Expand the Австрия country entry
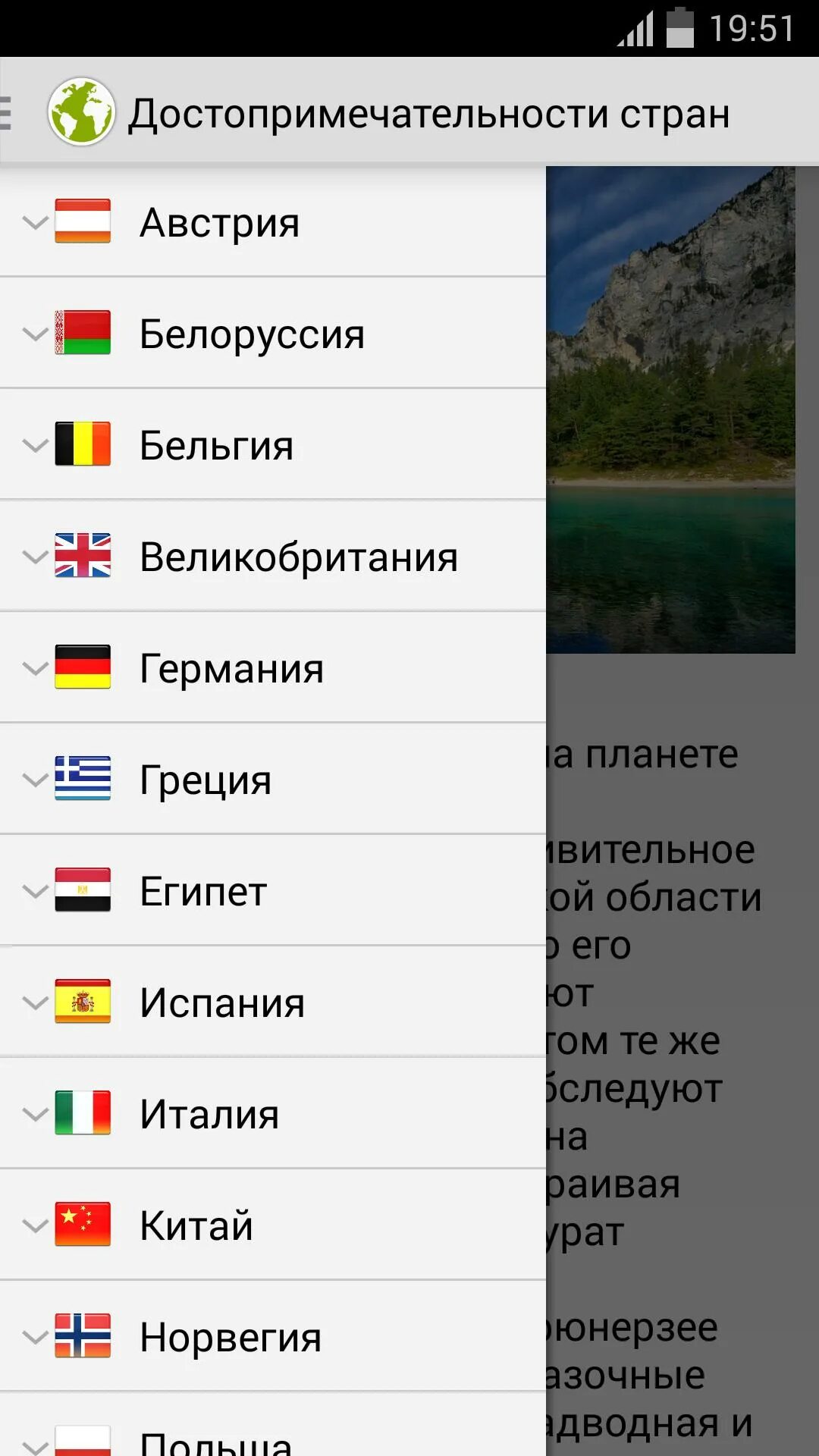This screenshot has width=819, height=1456. point(273,221)
